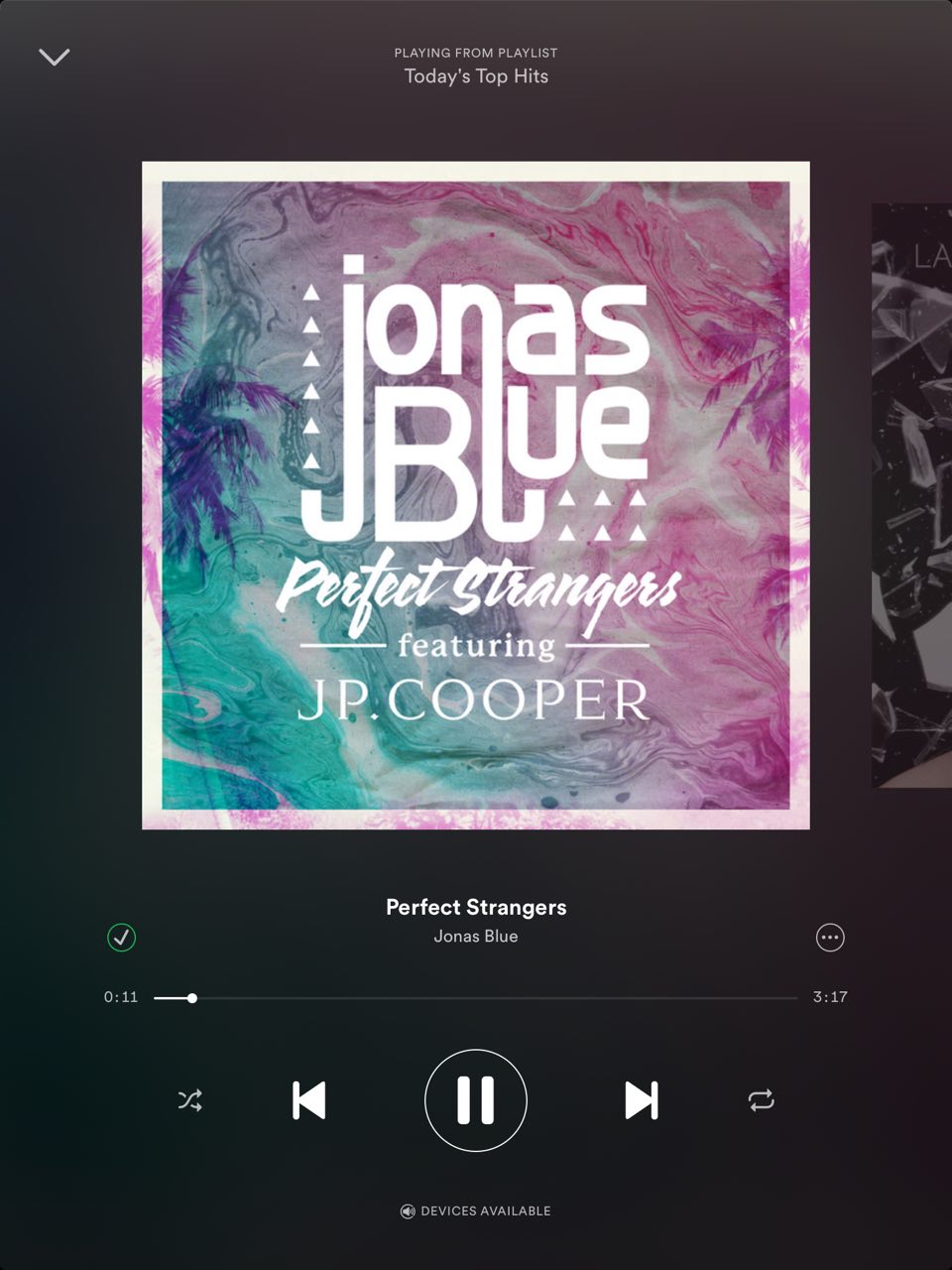Toggle shuffle mode
Image resolution: width=952 pixels, height=1270 pixels.
(189, 1100)
